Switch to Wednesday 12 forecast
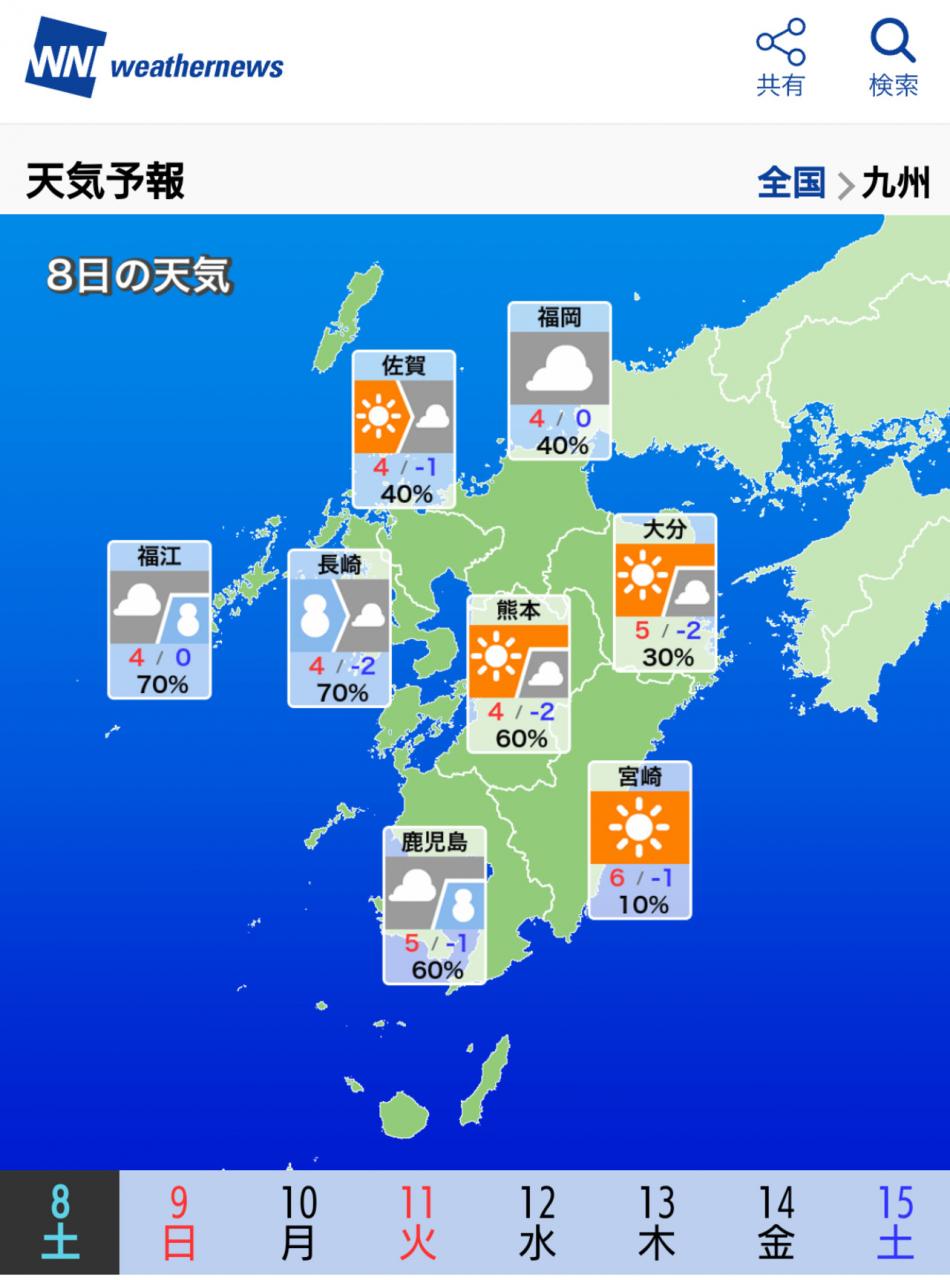950x1280 pixels. click(537, 1223)
